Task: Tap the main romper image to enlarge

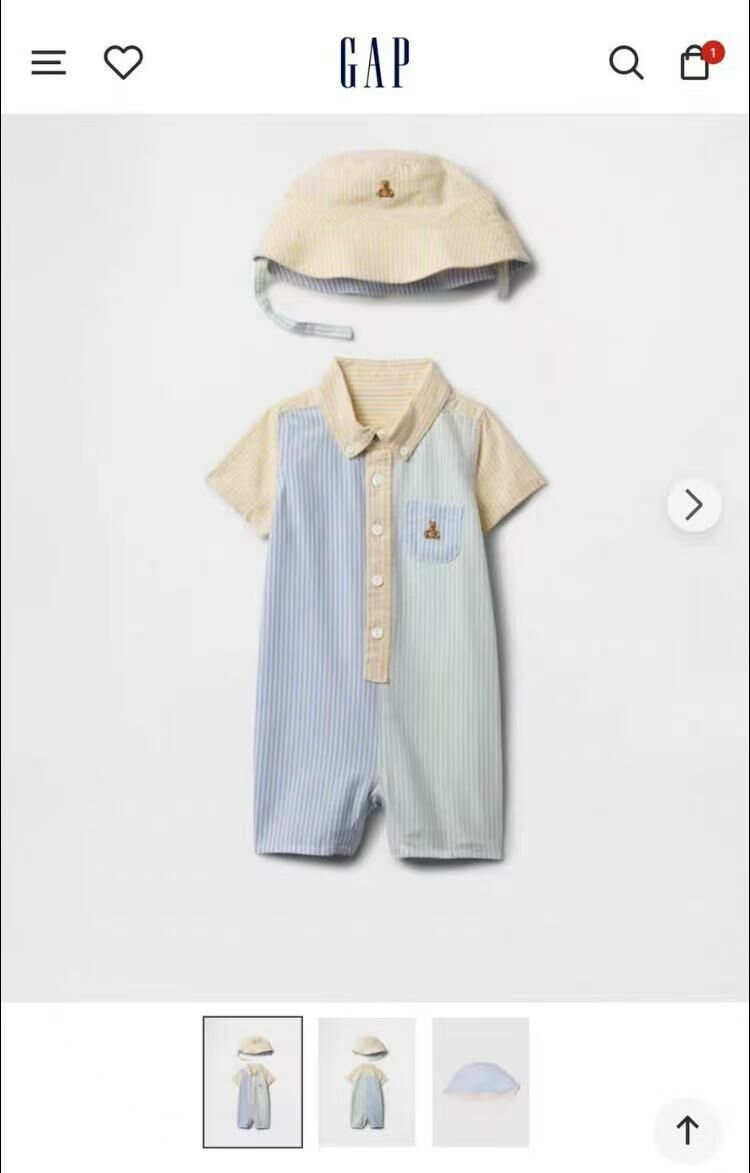Action: coord(375,600)
